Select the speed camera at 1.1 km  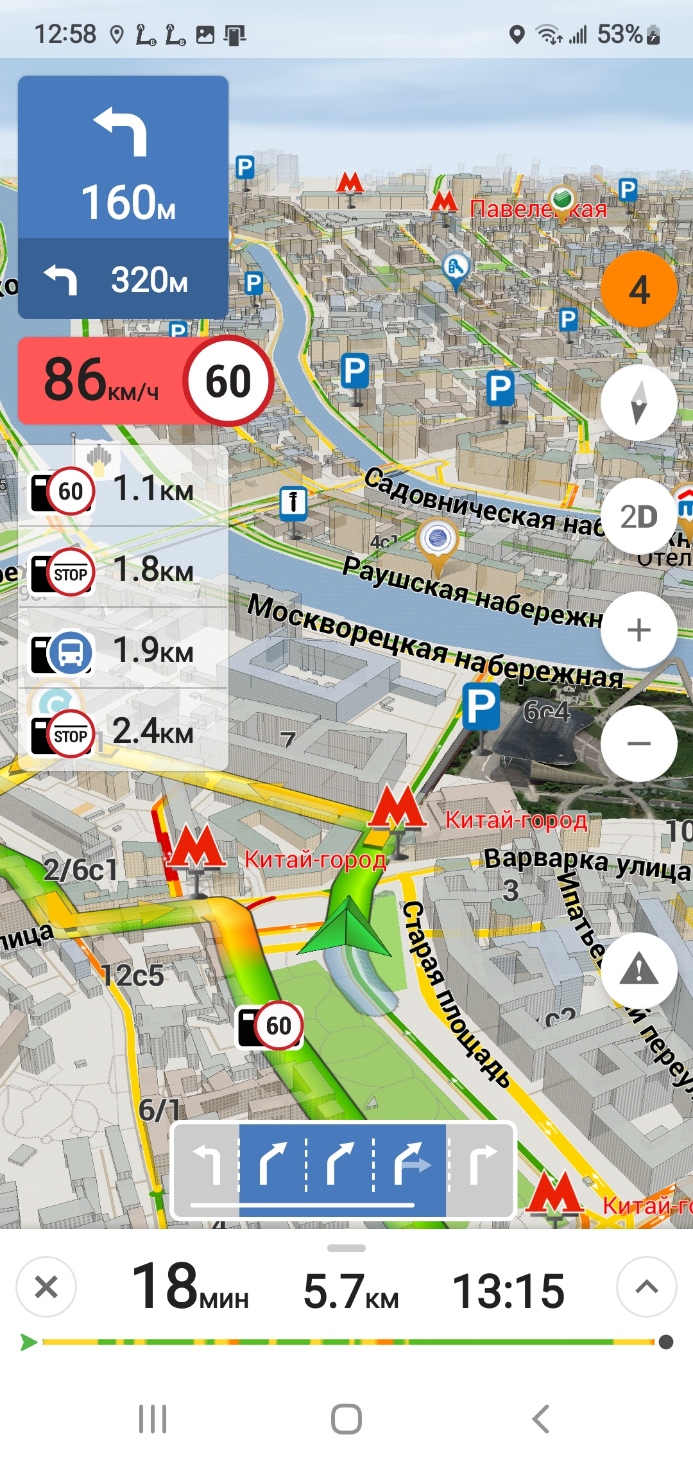(x=122, y=490)
